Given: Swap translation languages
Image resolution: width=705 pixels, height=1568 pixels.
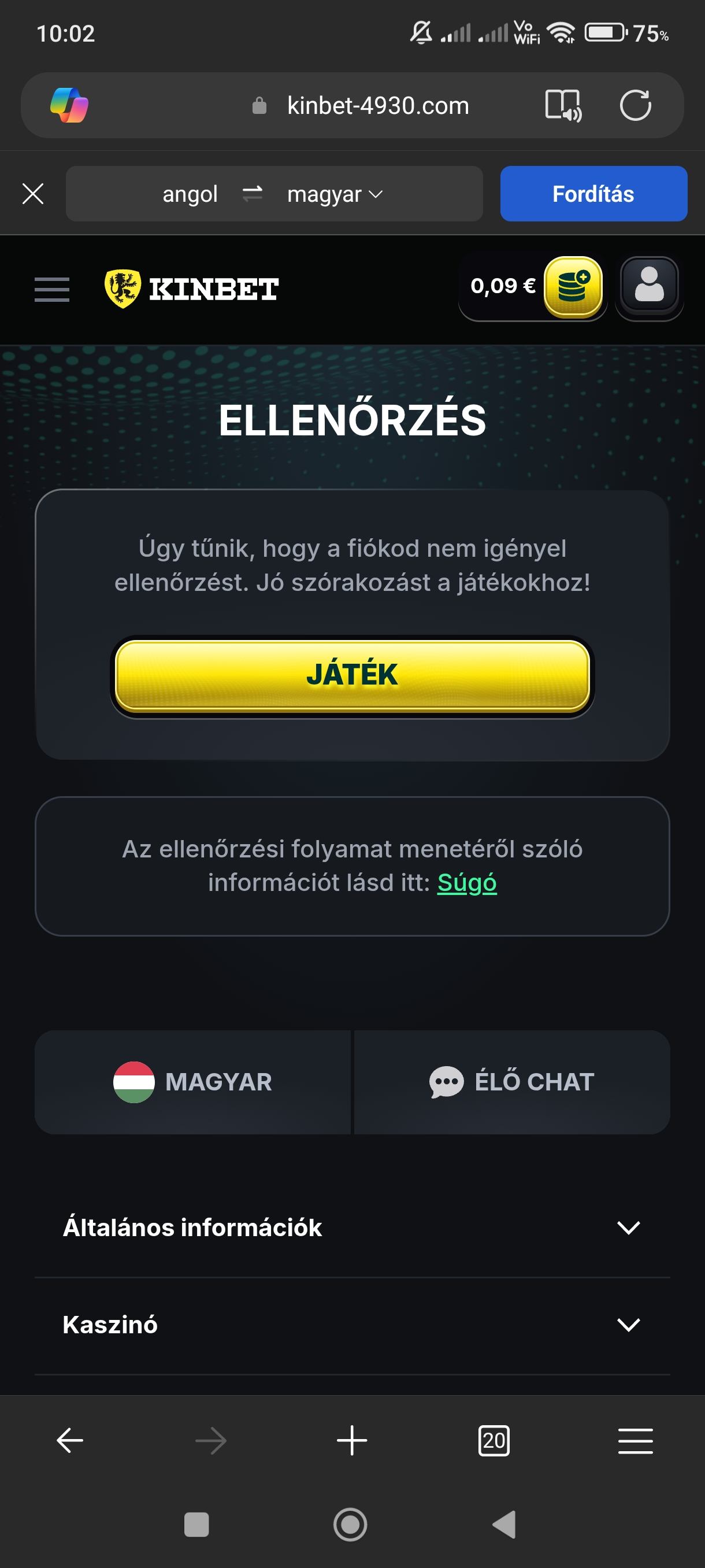Looking at the screenshot, I should (252, 194).
